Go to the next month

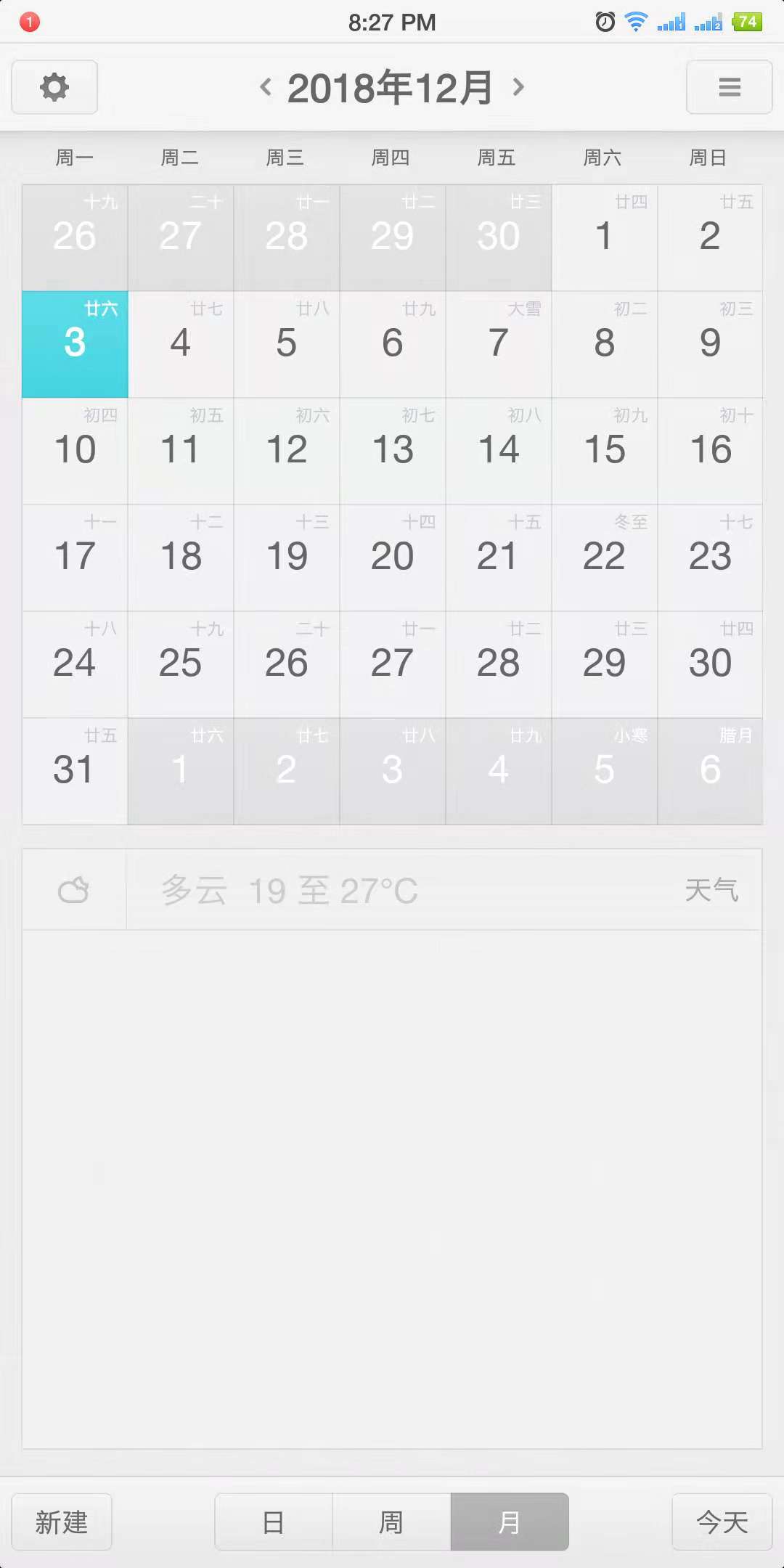click(x=518, y=87)
